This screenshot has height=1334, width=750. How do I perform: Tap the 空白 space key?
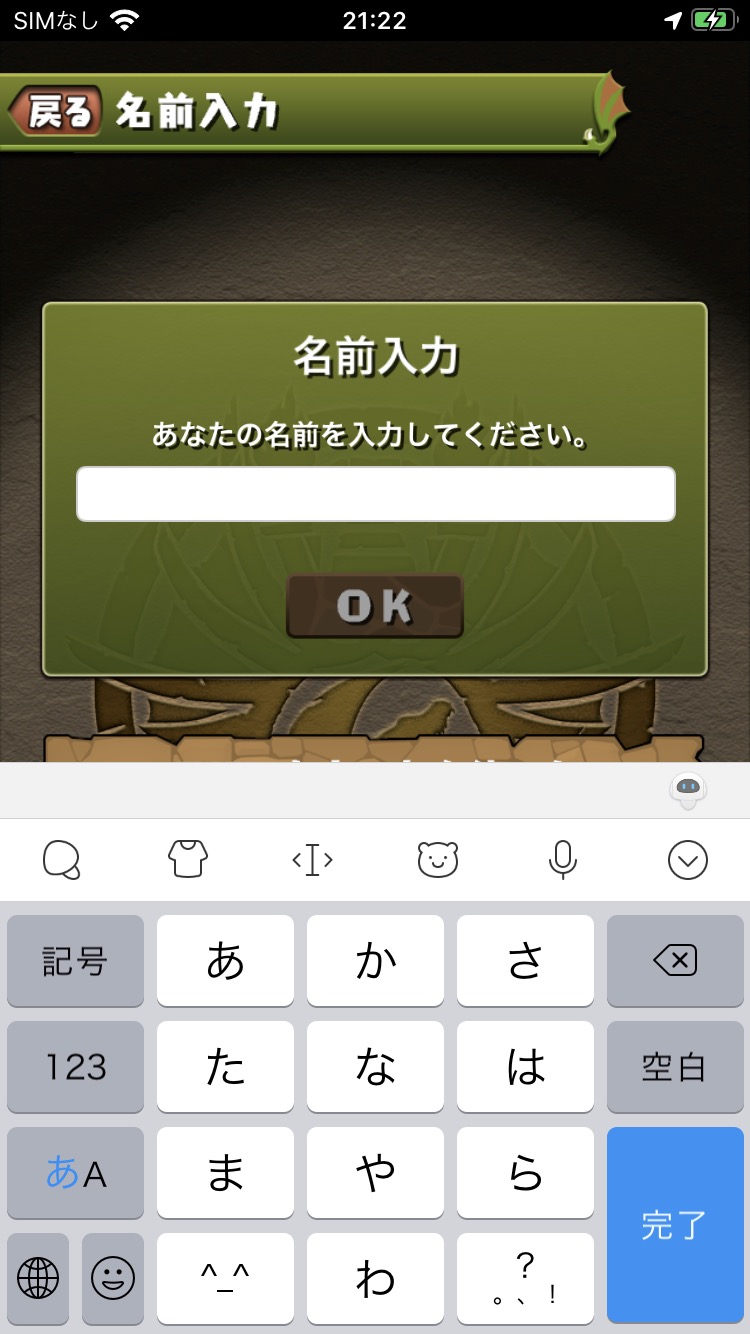click(x=675, y=1067)
